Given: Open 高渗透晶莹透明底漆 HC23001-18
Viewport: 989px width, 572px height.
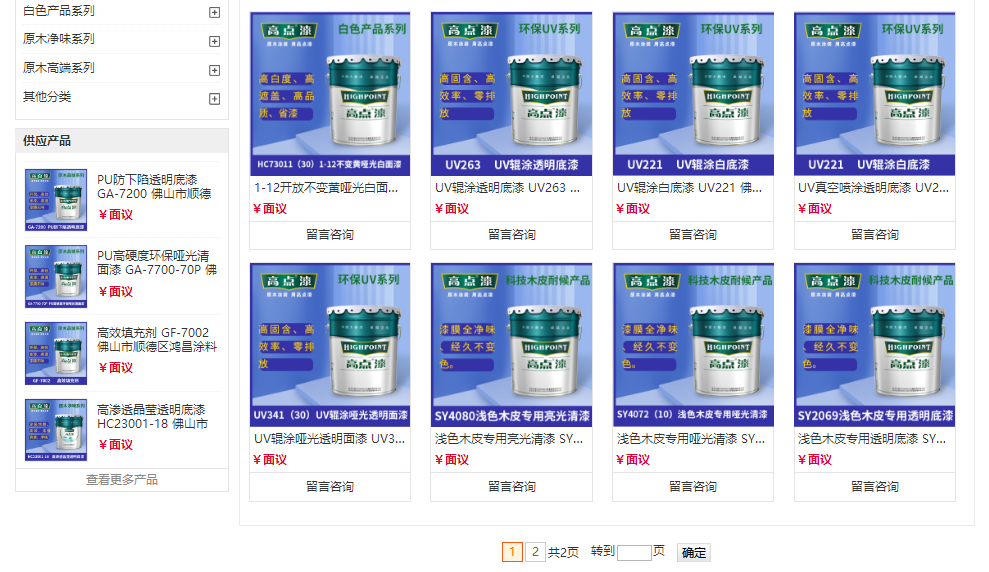Looking at the screenshot, I should click(x=154, y=416).
